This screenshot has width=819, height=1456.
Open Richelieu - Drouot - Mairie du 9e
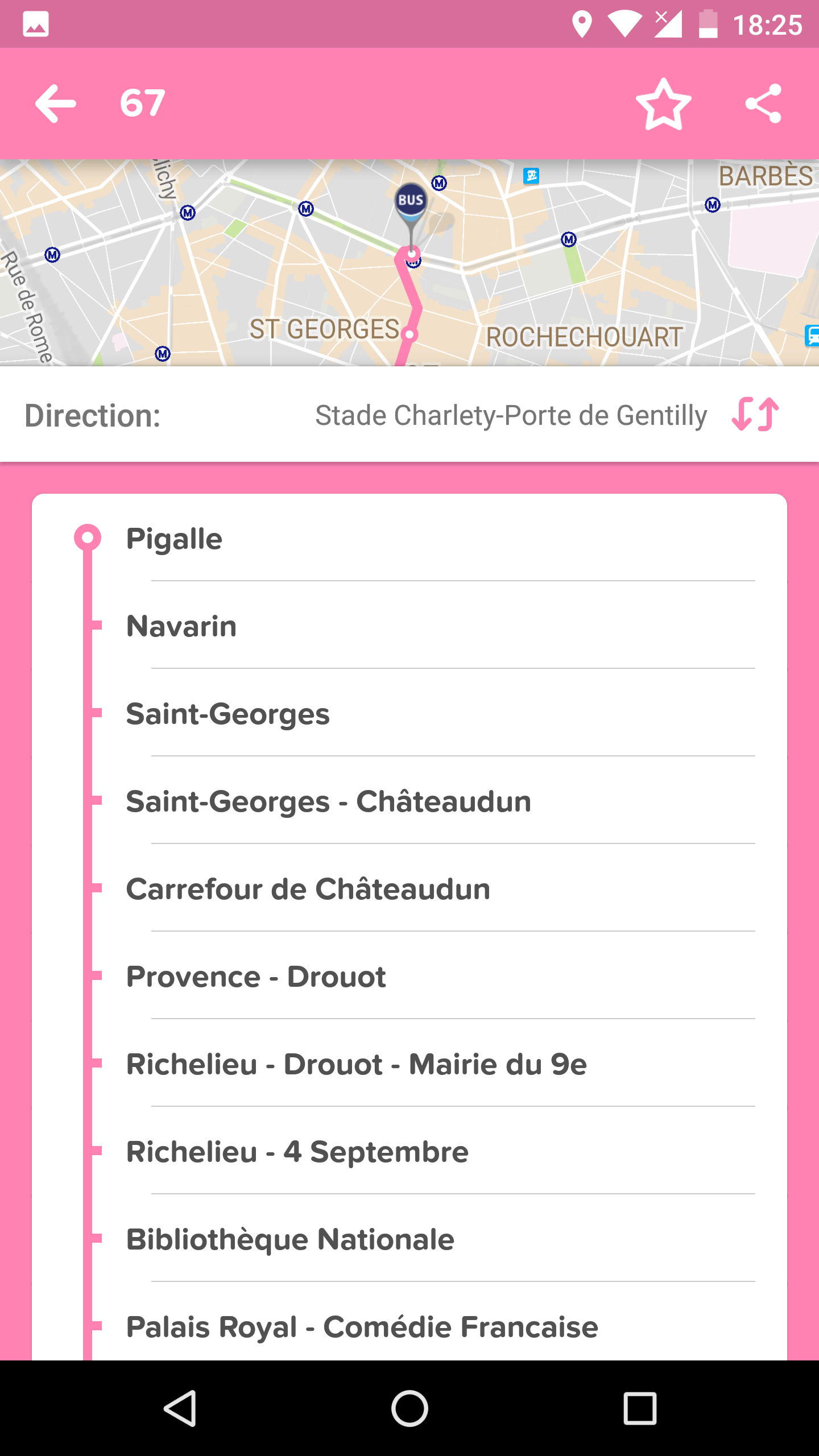[409, 1064]
